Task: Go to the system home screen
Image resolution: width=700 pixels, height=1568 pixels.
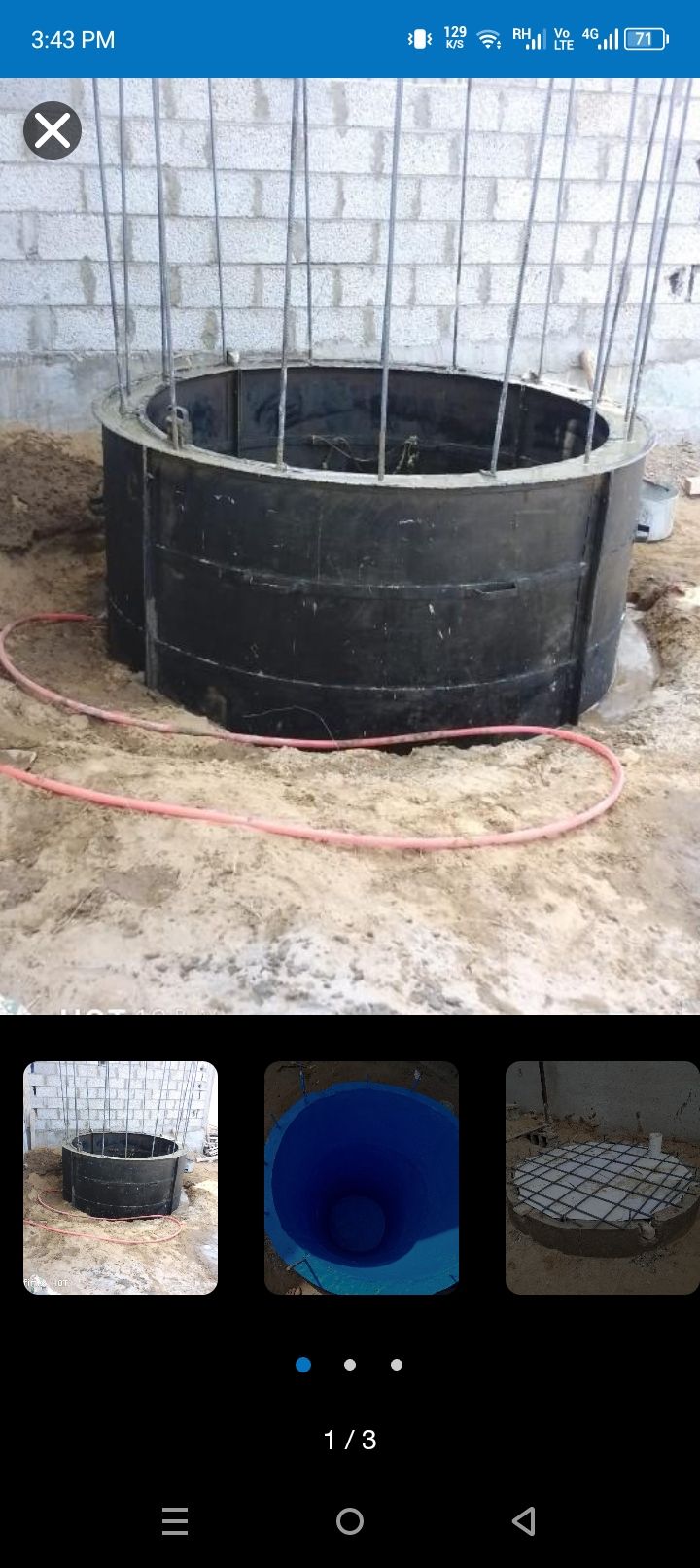Action: click(350, 1521)
